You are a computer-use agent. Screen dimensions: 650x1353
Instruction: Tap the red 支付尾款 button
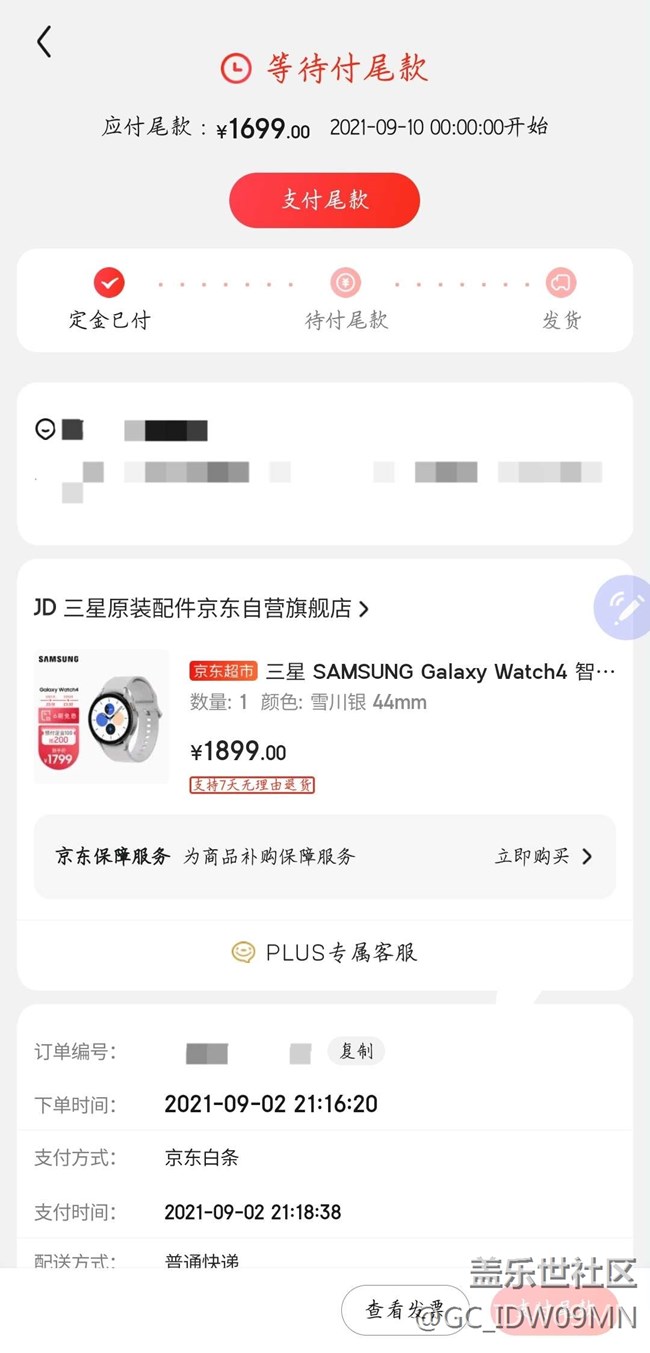pyautogui.click(x=324, y=200)
